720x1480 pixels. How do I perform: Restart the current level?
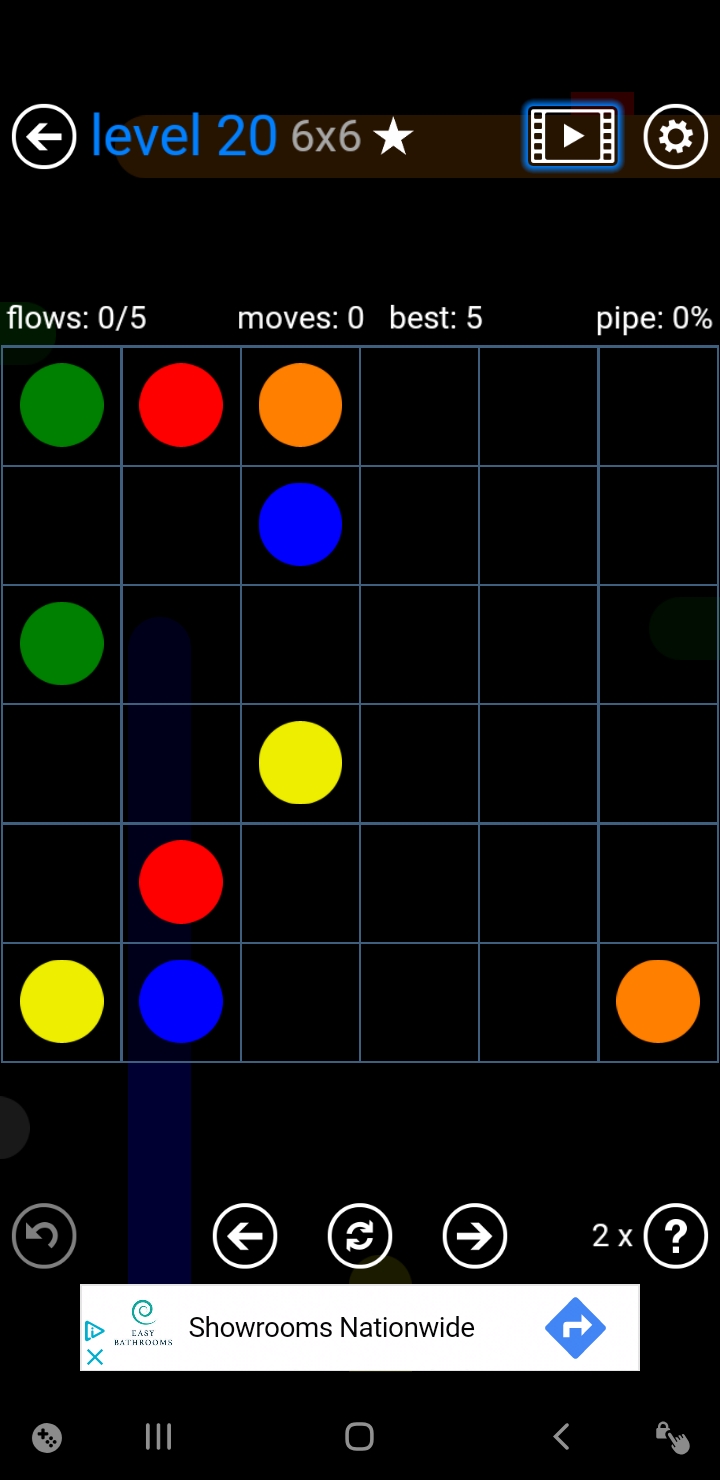click(x=360, y=1236)
